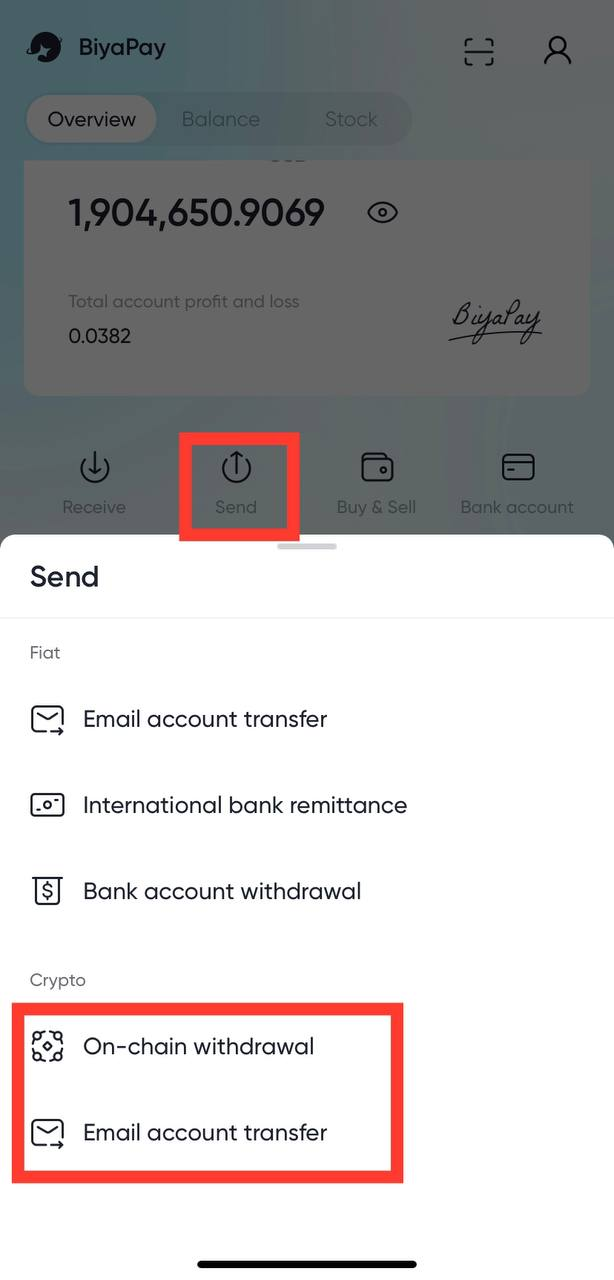The height and width of the screenshot is (1280, 614).
Task: Switch to the Balance tab
Action: tap(220, 119)
